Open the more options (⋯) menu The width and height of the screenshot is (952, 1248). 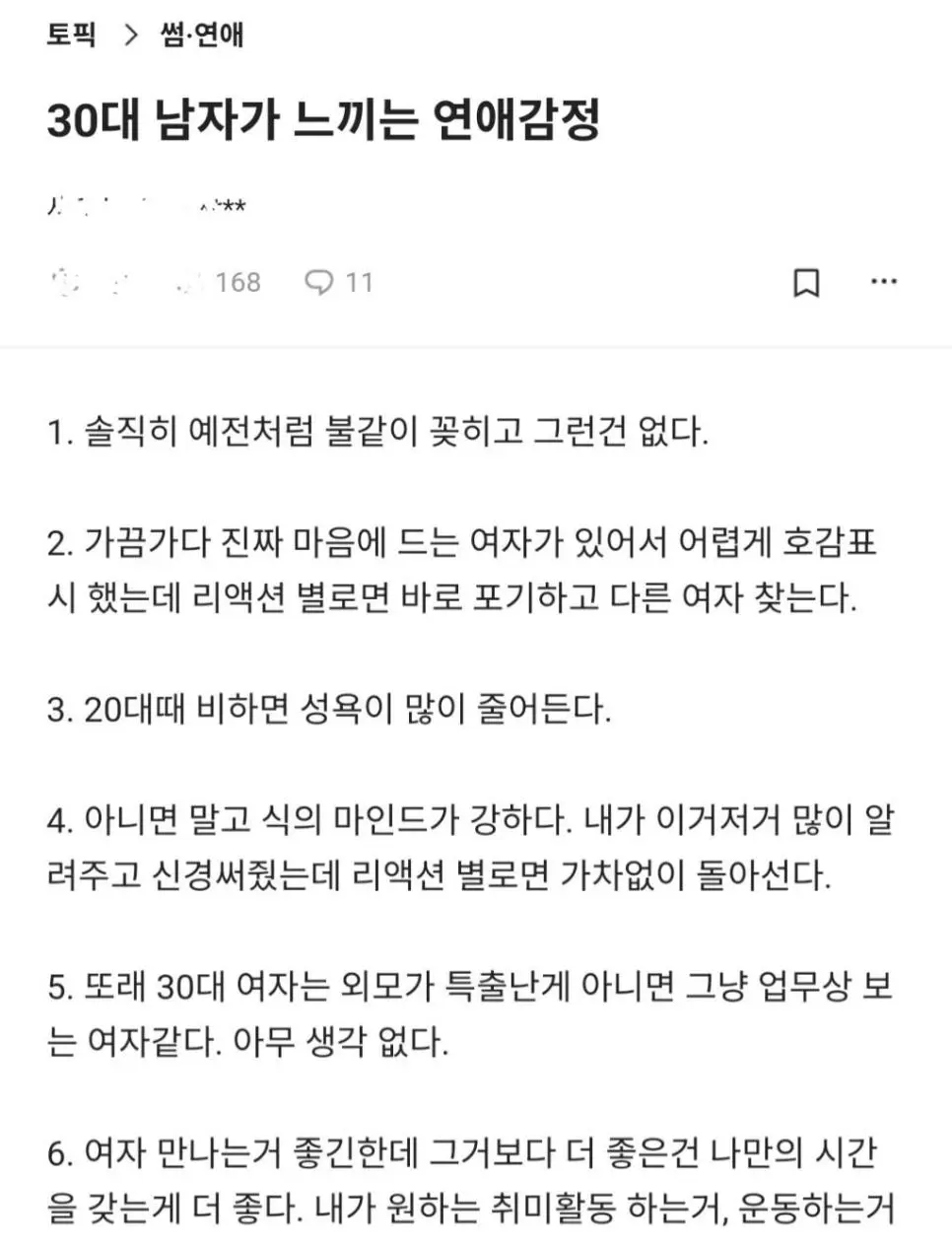882,284
